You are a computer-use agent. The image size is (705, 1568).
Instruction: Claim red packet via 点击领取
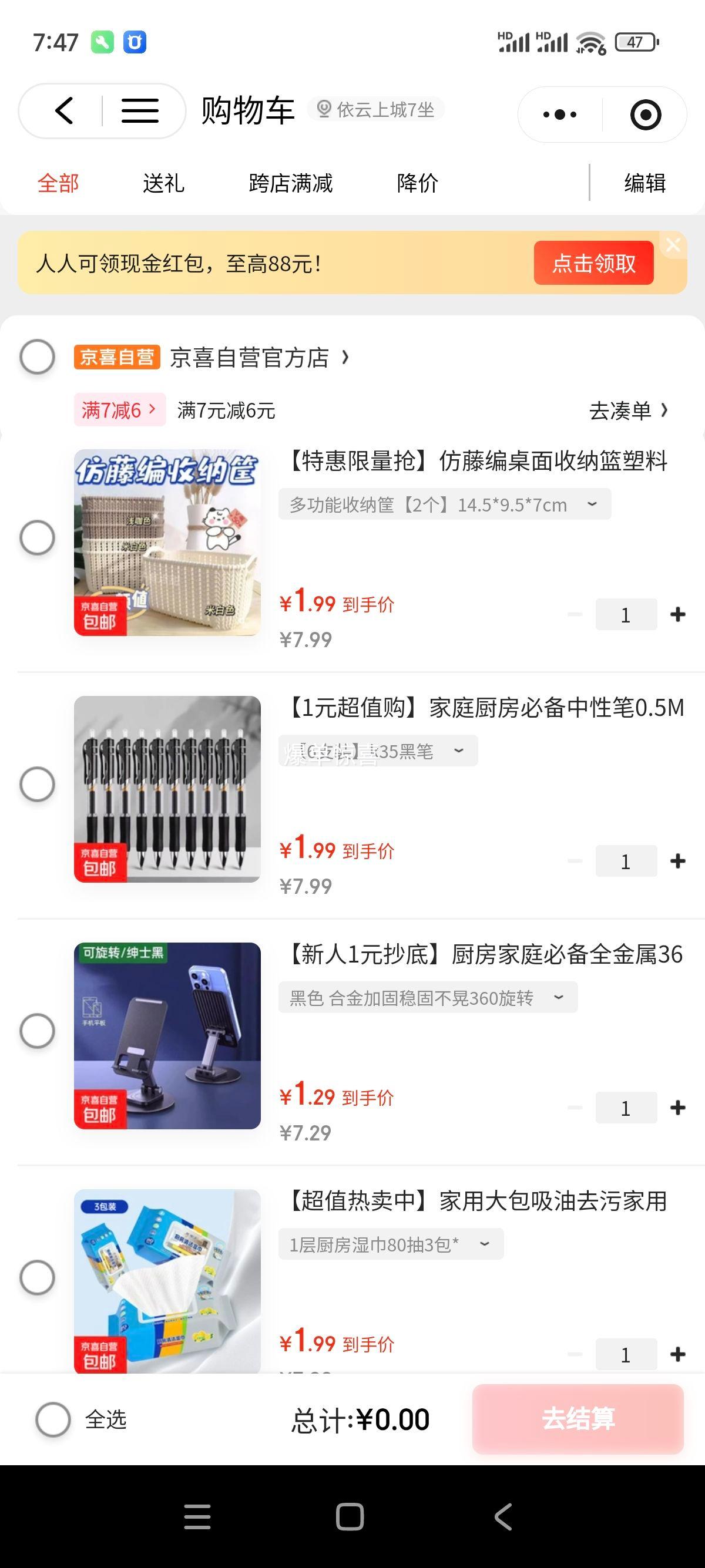point(593,263)
